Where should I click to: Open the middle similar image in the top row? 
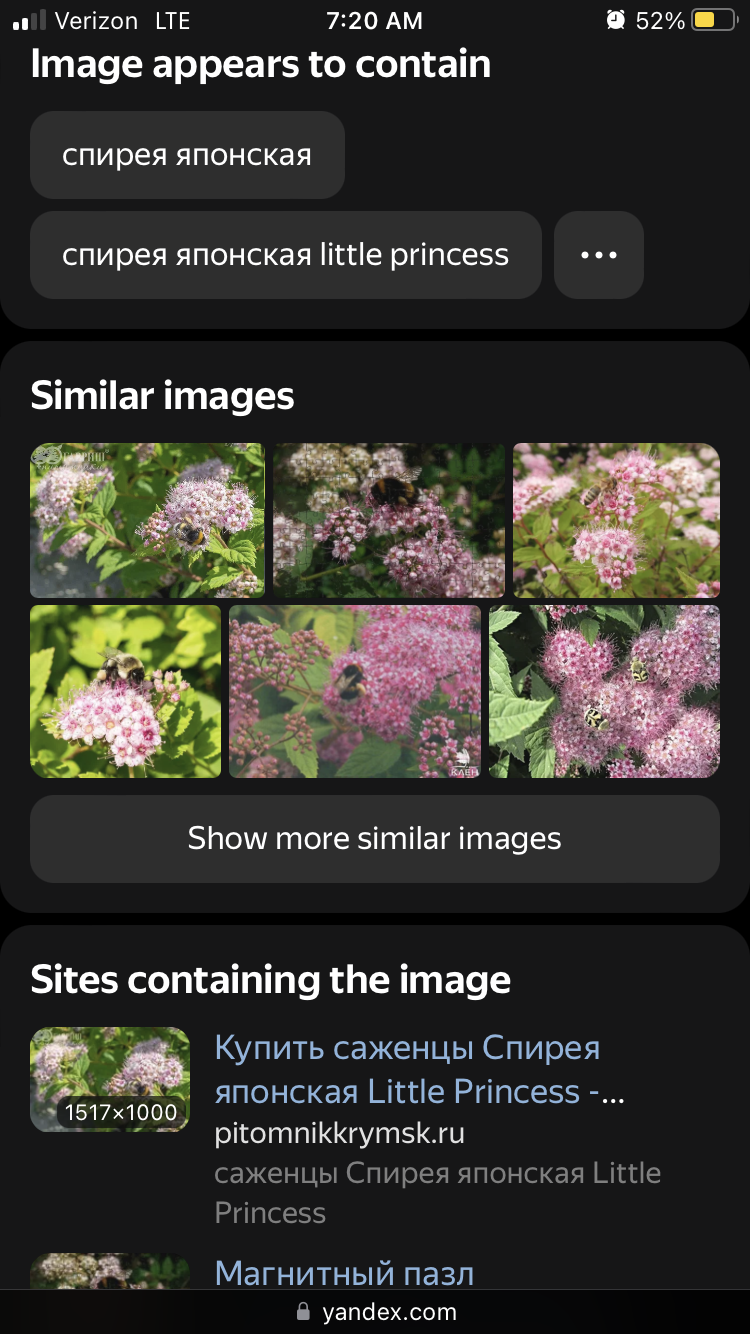(389, 520)
